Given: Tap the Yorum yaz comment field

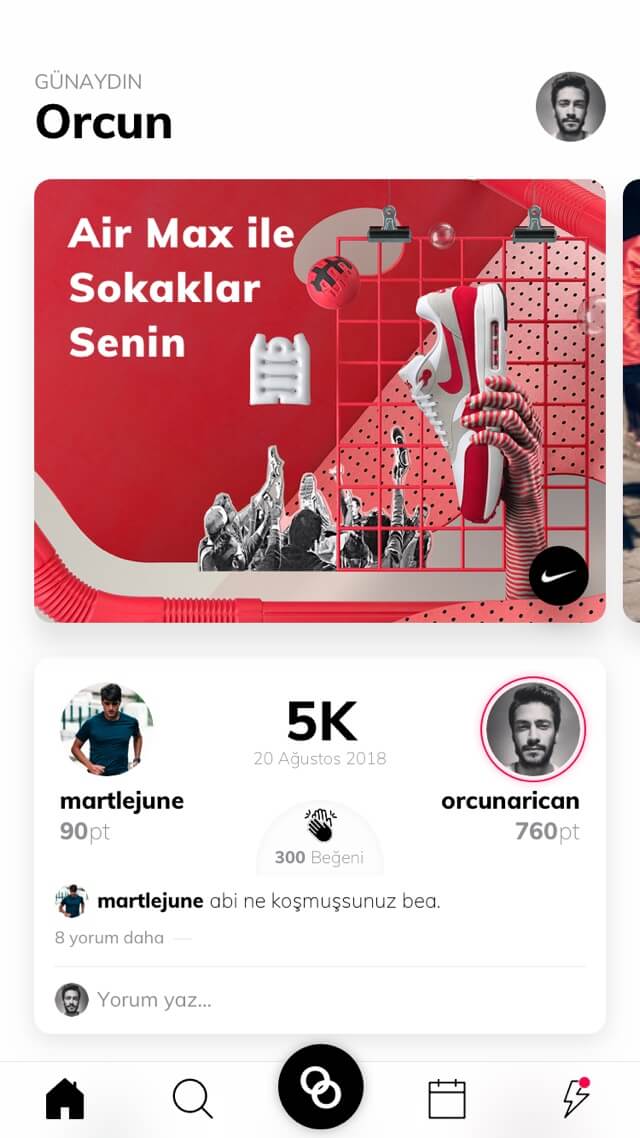Looking at the screenshot, I should 320,999.
